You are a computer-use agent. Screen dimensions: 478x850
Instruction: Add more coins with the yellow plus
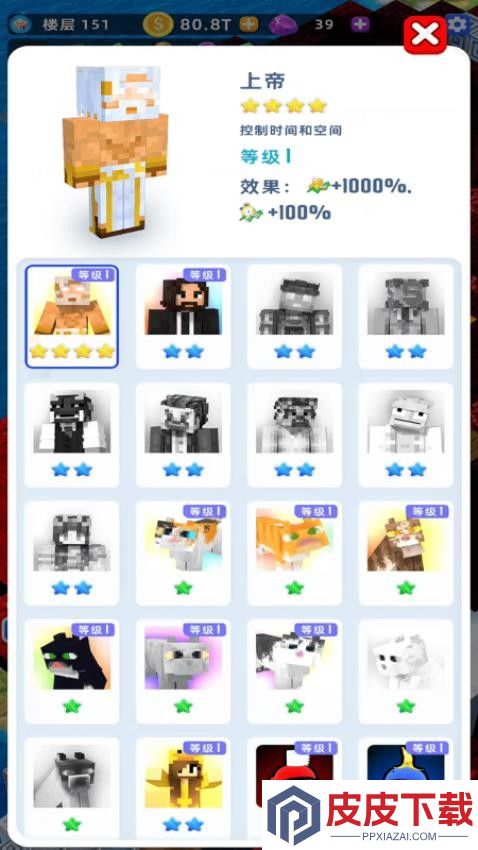(x=249, y=24)
